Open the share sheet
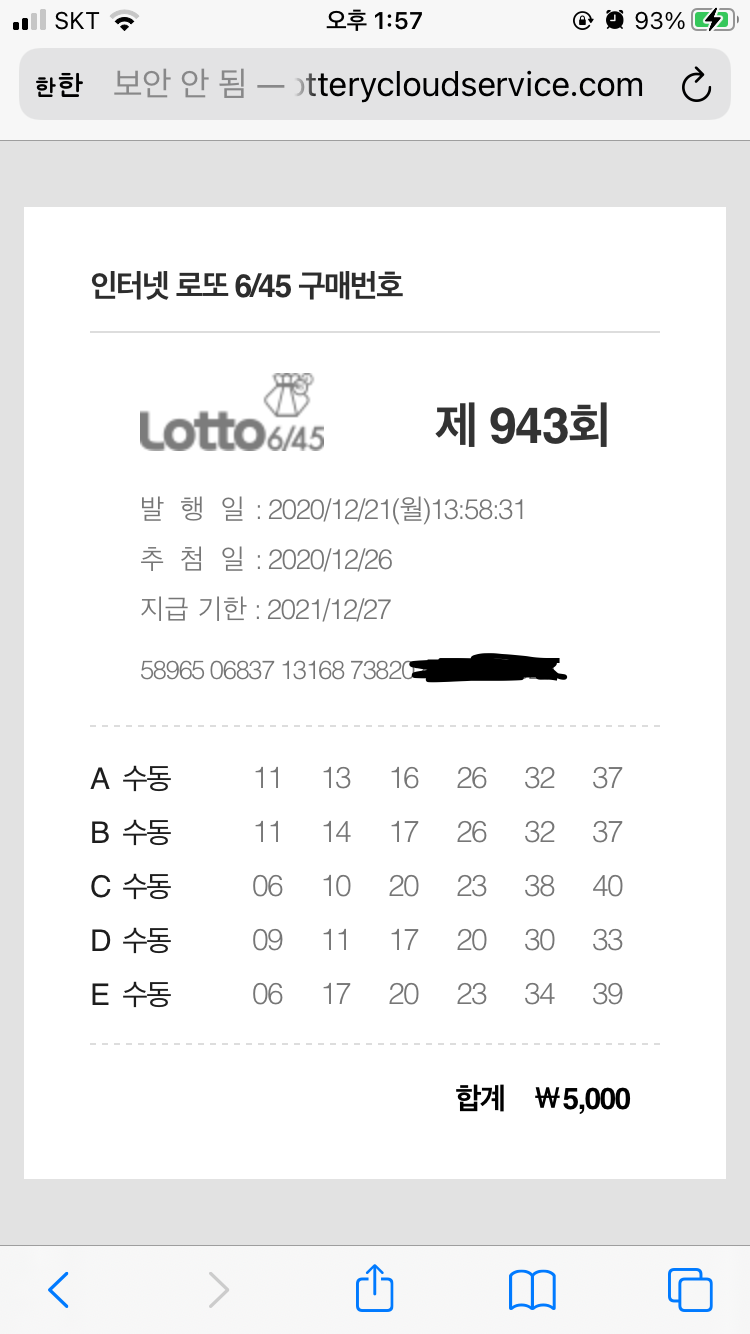 (x=375, y=1288)
